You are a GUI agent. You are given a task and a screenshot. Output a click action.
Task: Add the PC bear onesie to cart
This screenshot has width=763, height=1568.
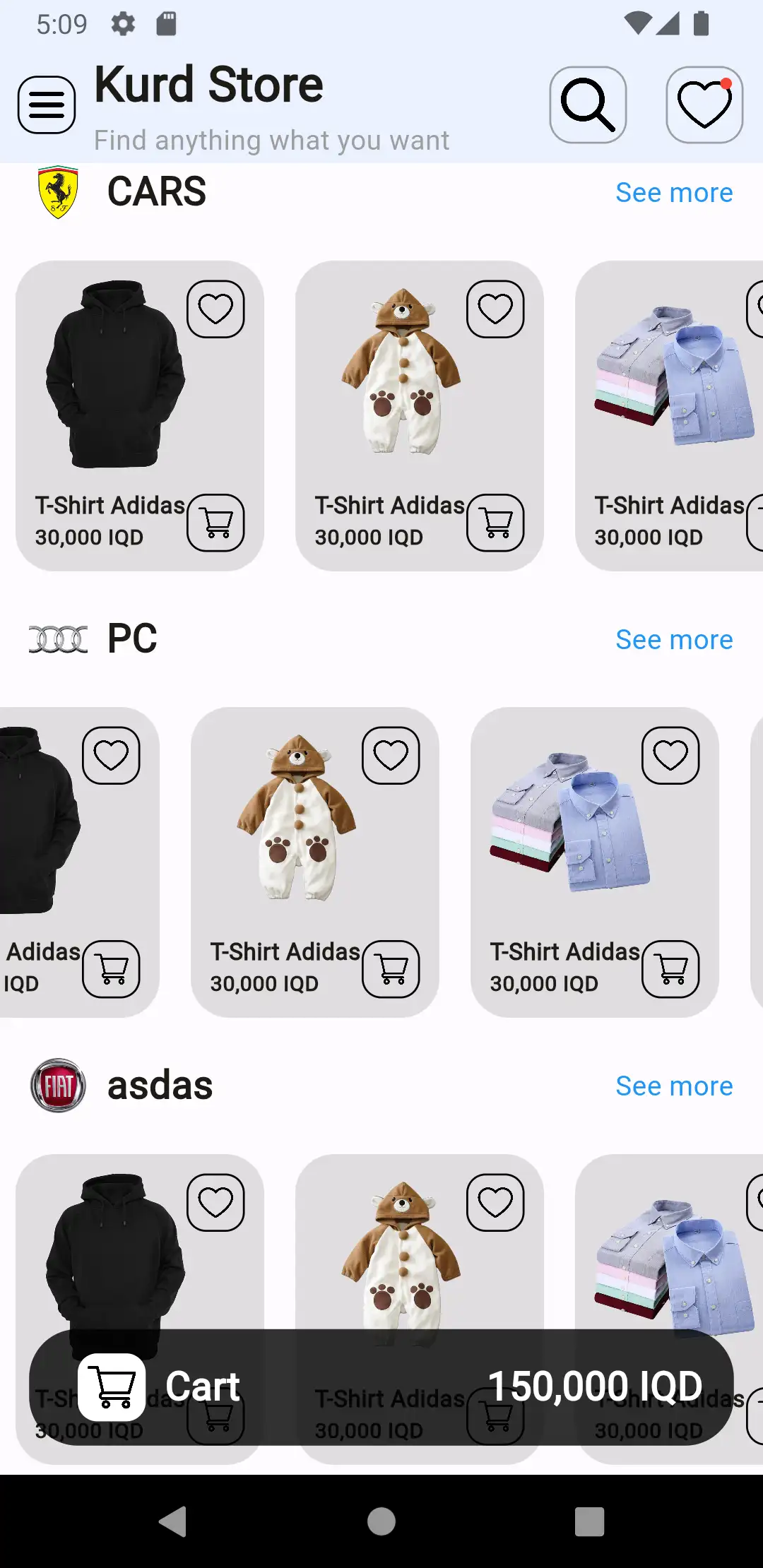click(391, 969)
